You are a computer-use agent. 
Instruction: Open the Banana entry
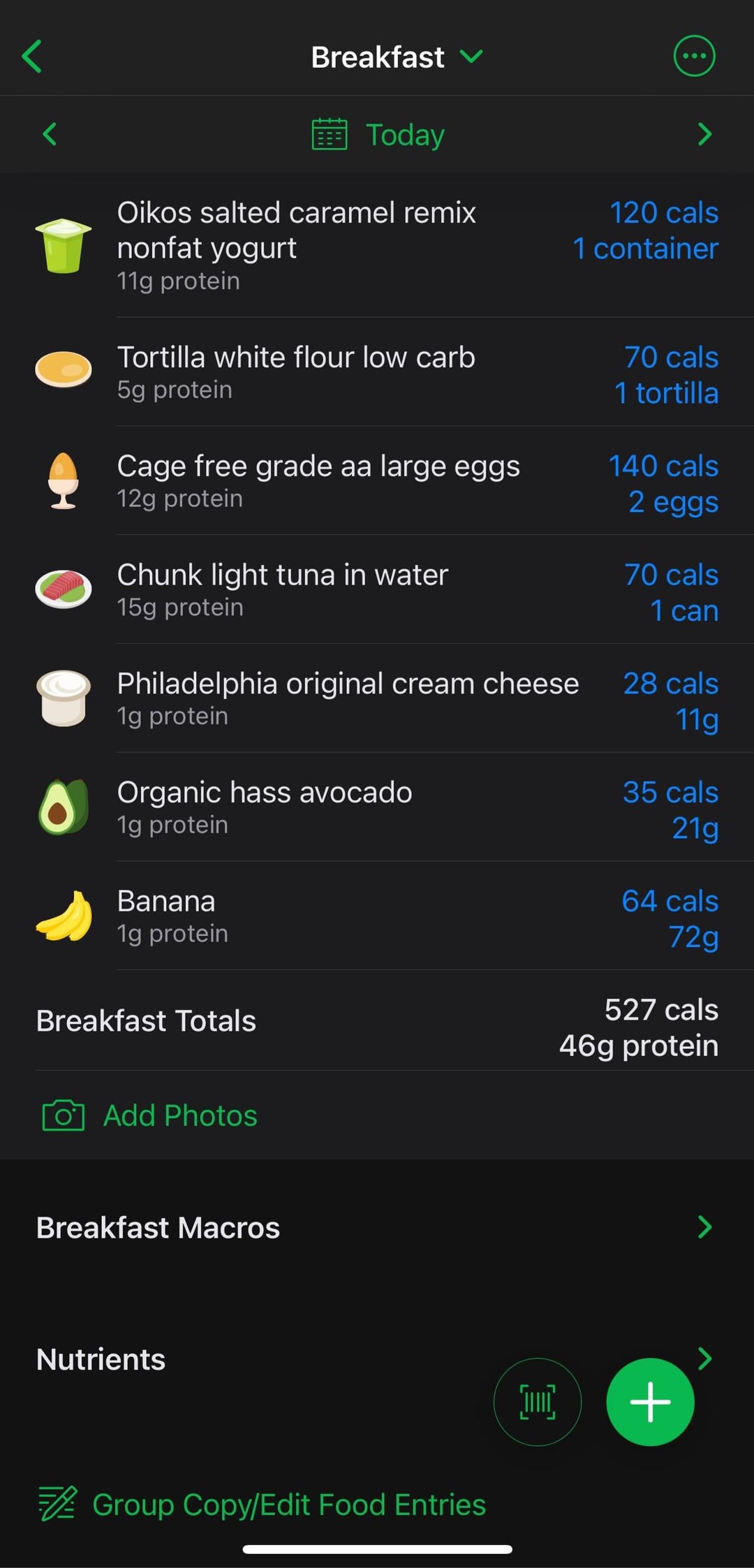(377, 917)
